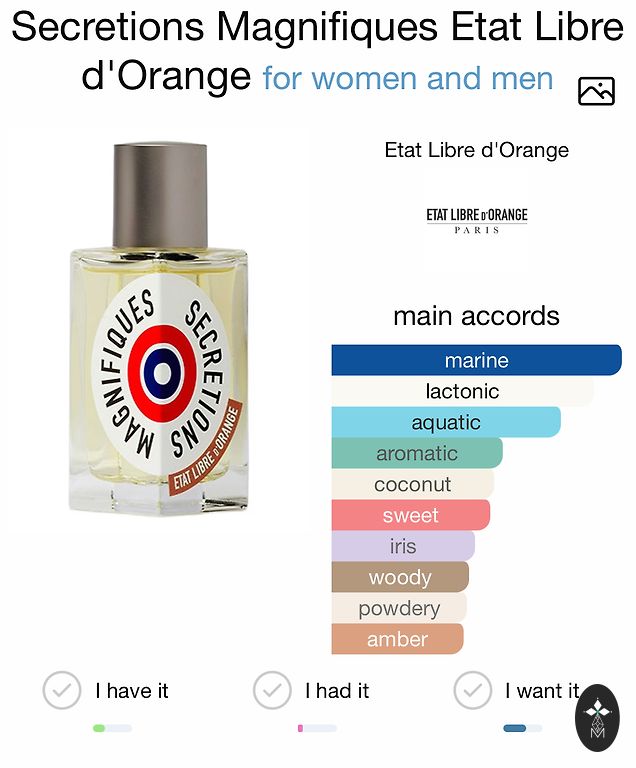Open the photo gallery icon
The width and height of the screenshot is (636, 768).
(596, 90)
